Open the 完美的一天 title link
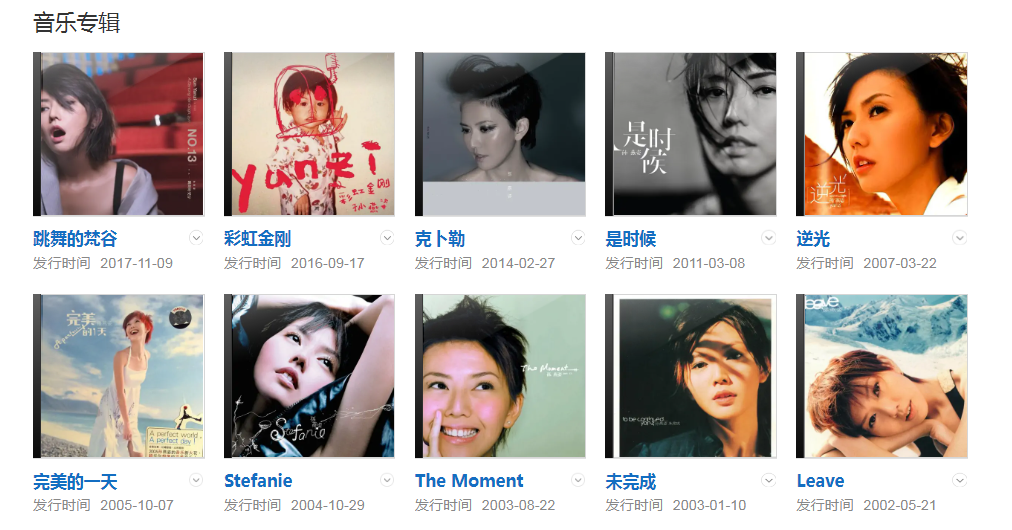The image size is (1012, 530). 75,481
